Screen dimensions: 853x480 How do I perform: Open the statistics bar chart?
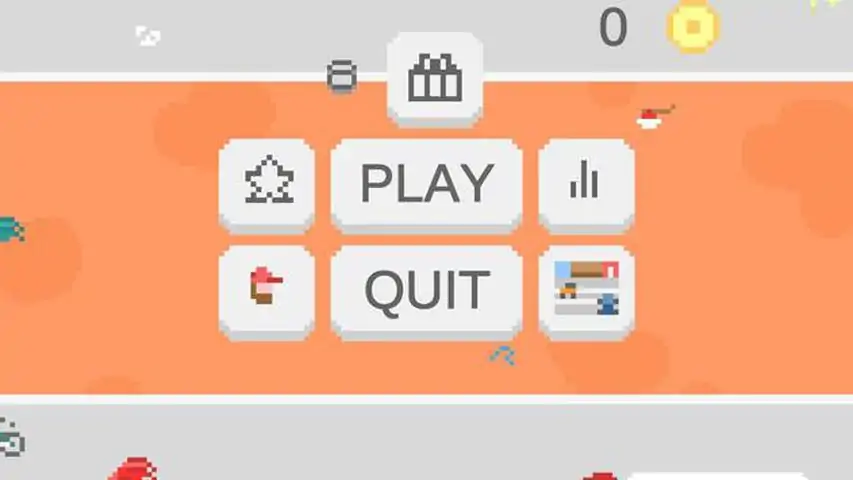[x=585, y=184]
